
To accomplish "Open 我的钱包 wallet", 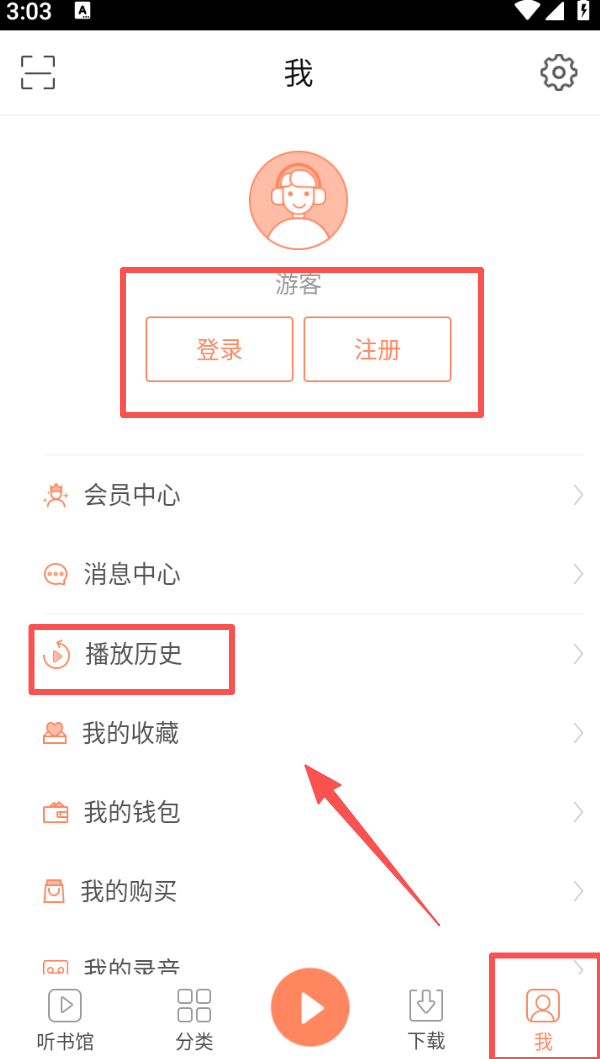I will [300, 811].
